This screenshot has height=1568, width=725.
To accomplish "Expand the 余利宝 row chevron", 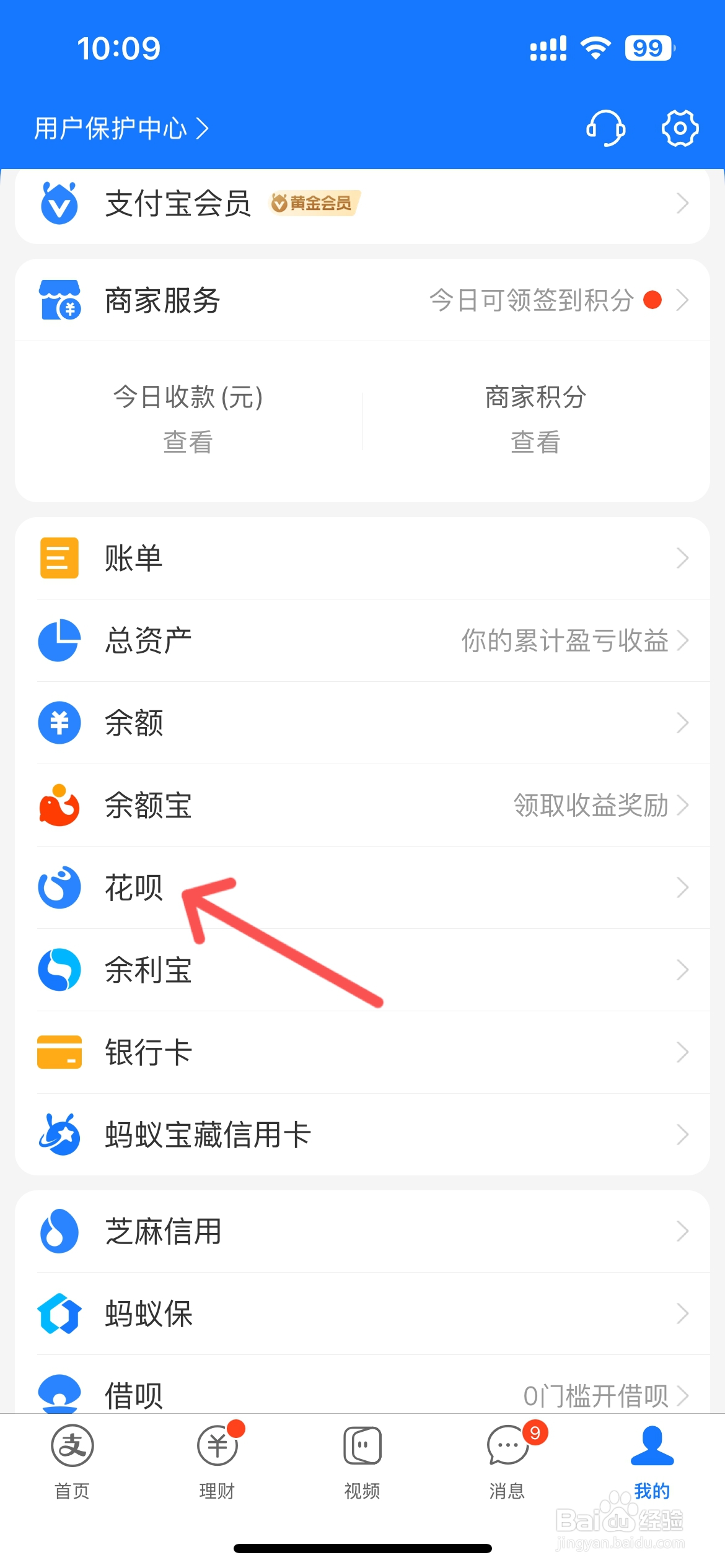I will point(683,970).
